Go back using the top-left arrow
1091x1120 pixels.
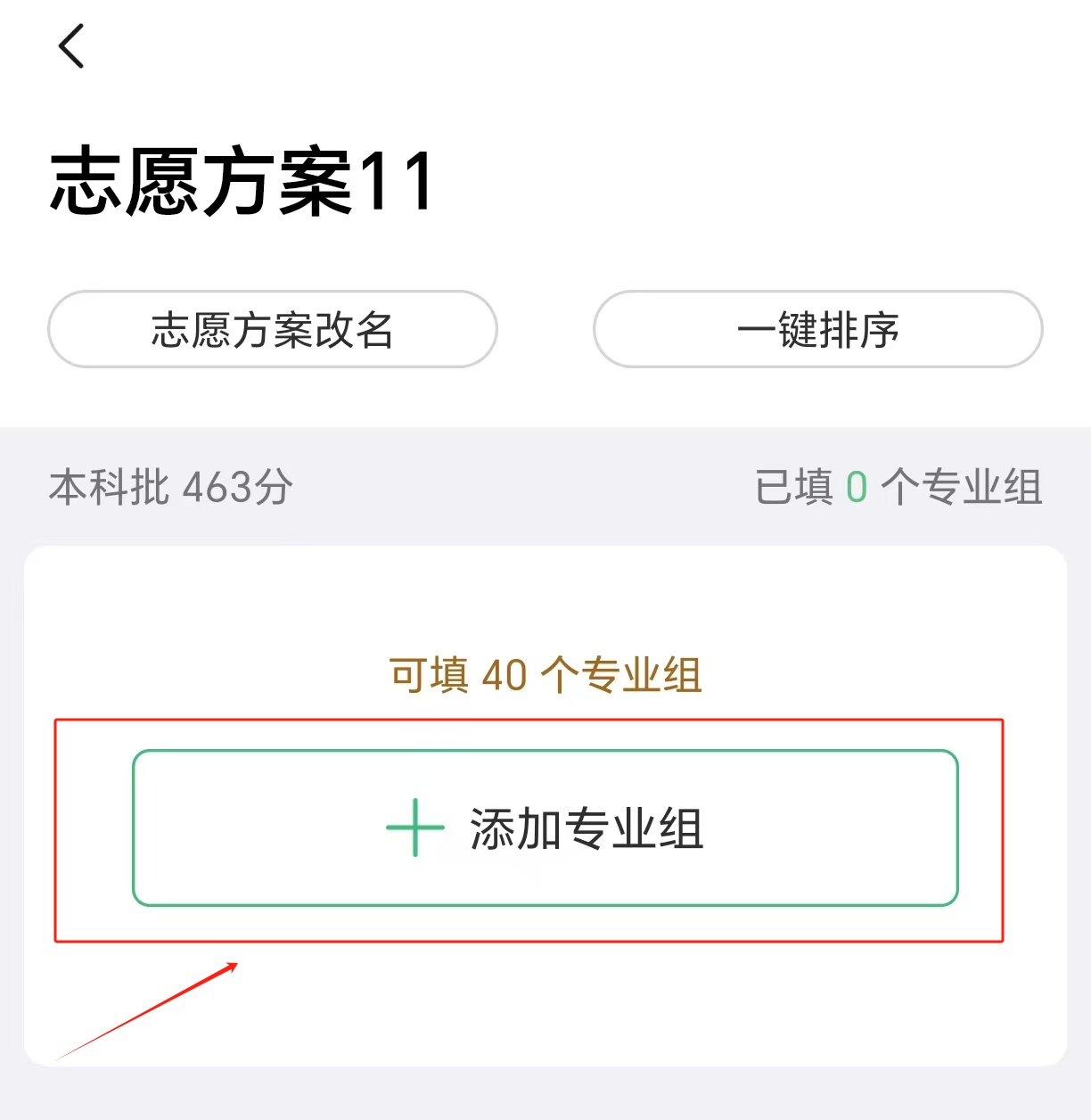pos(71,46)
